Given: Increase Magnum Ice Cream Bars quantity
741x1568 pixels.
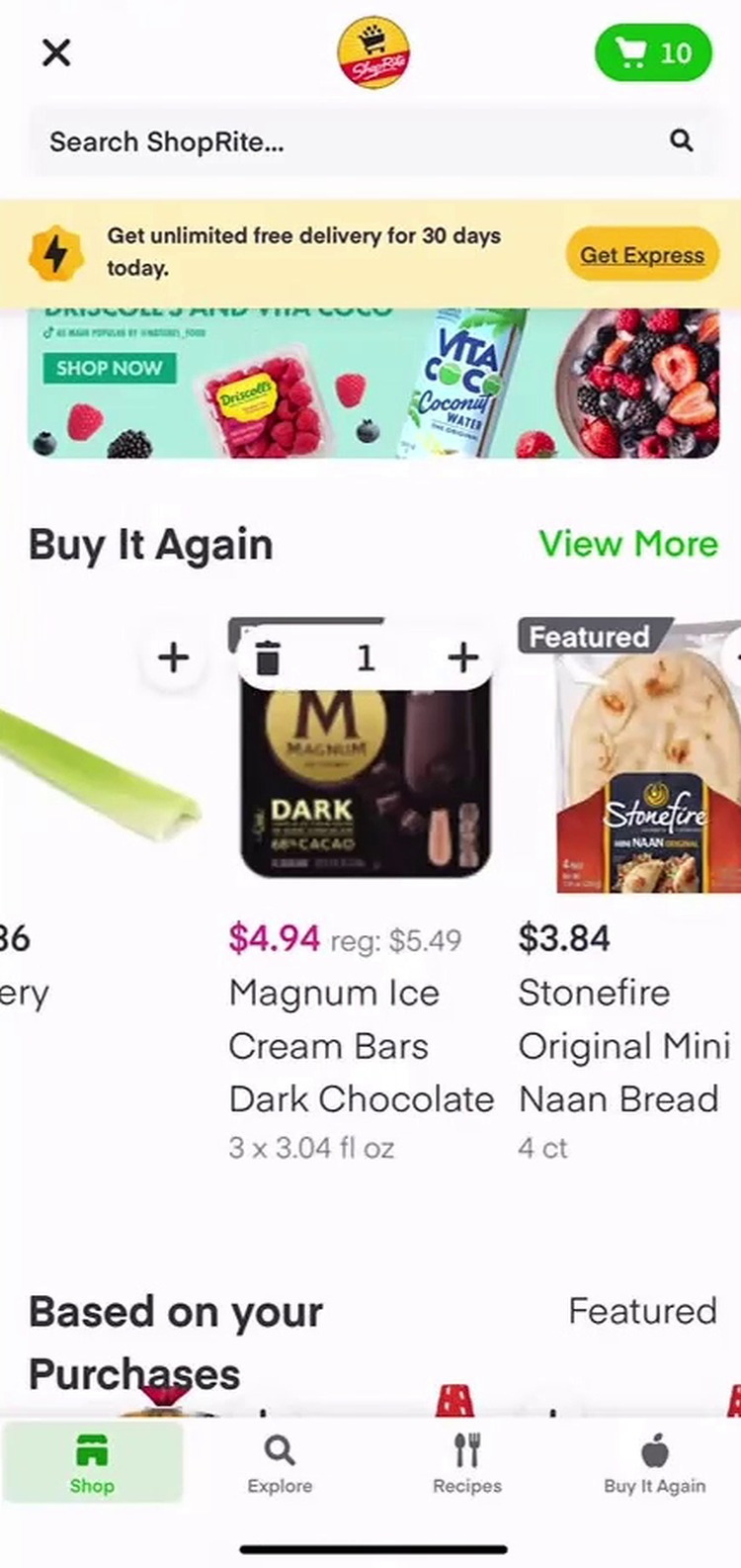Looking at the screenshot, I should [462, 657].
